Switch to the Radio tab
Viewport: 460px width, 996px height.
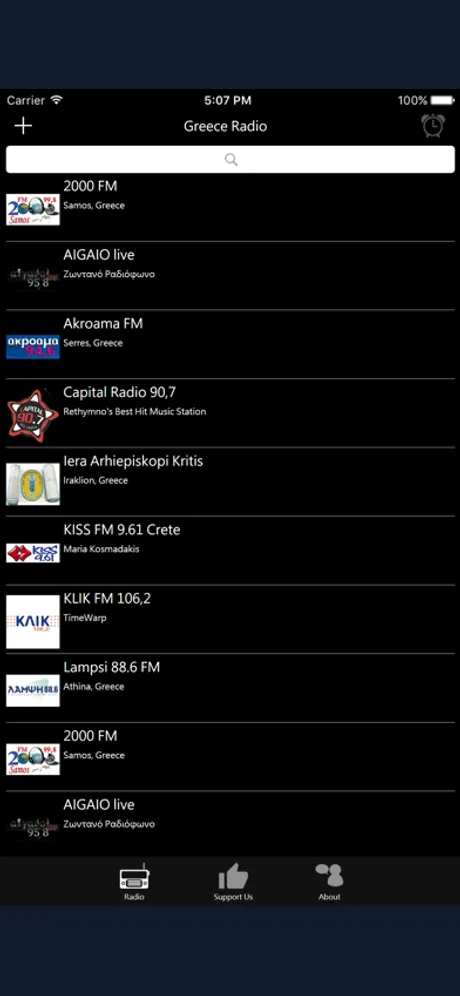[x=134, y=882]
